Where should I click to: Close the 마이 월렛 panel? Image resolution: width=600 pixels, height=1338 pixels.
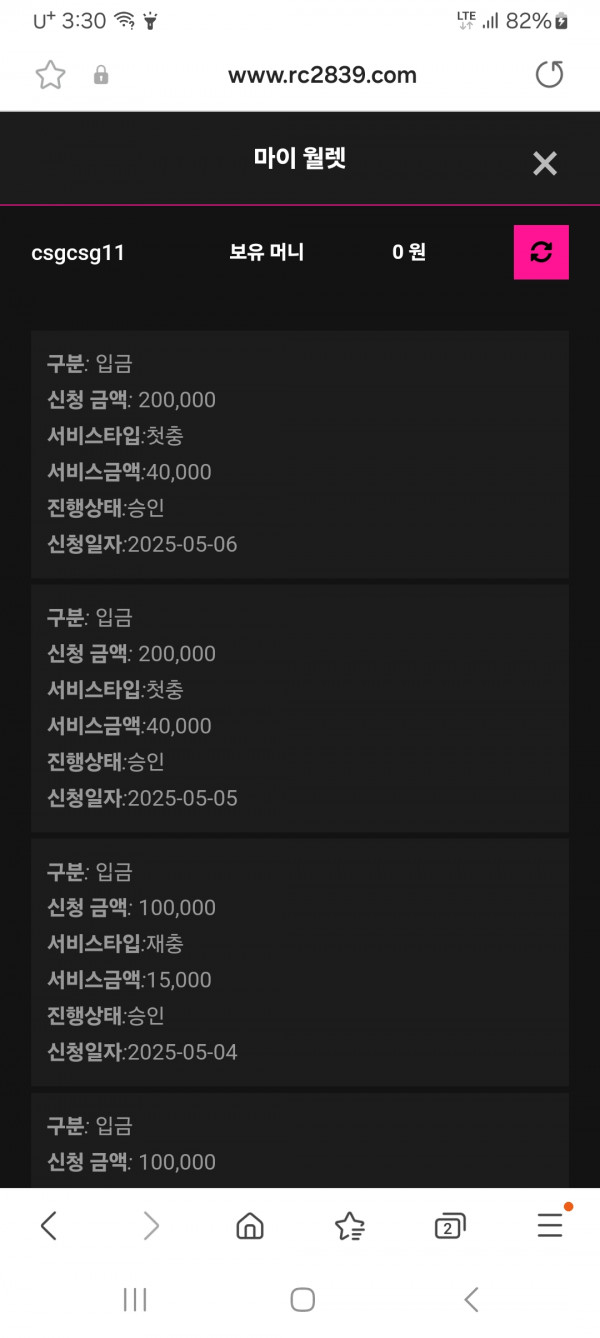click(544, 163)
